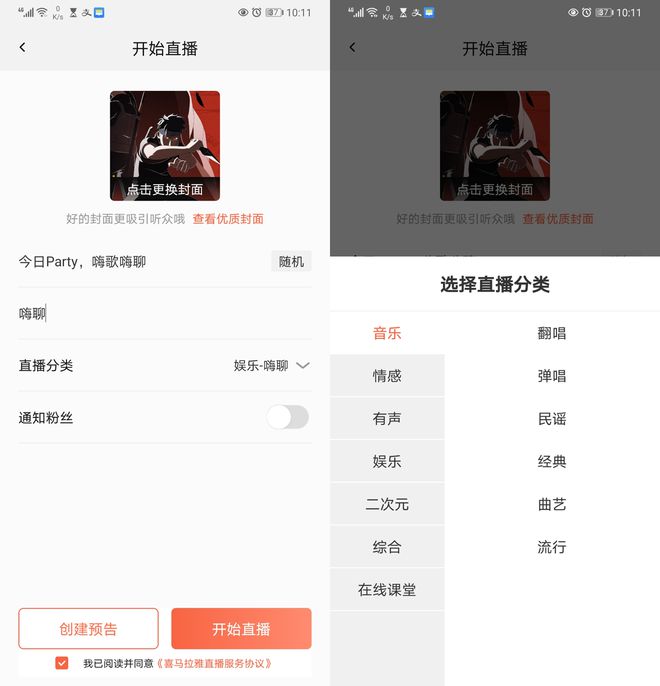Switch to the 娱乐 category

pyautogui.click(x=387, y=462)
